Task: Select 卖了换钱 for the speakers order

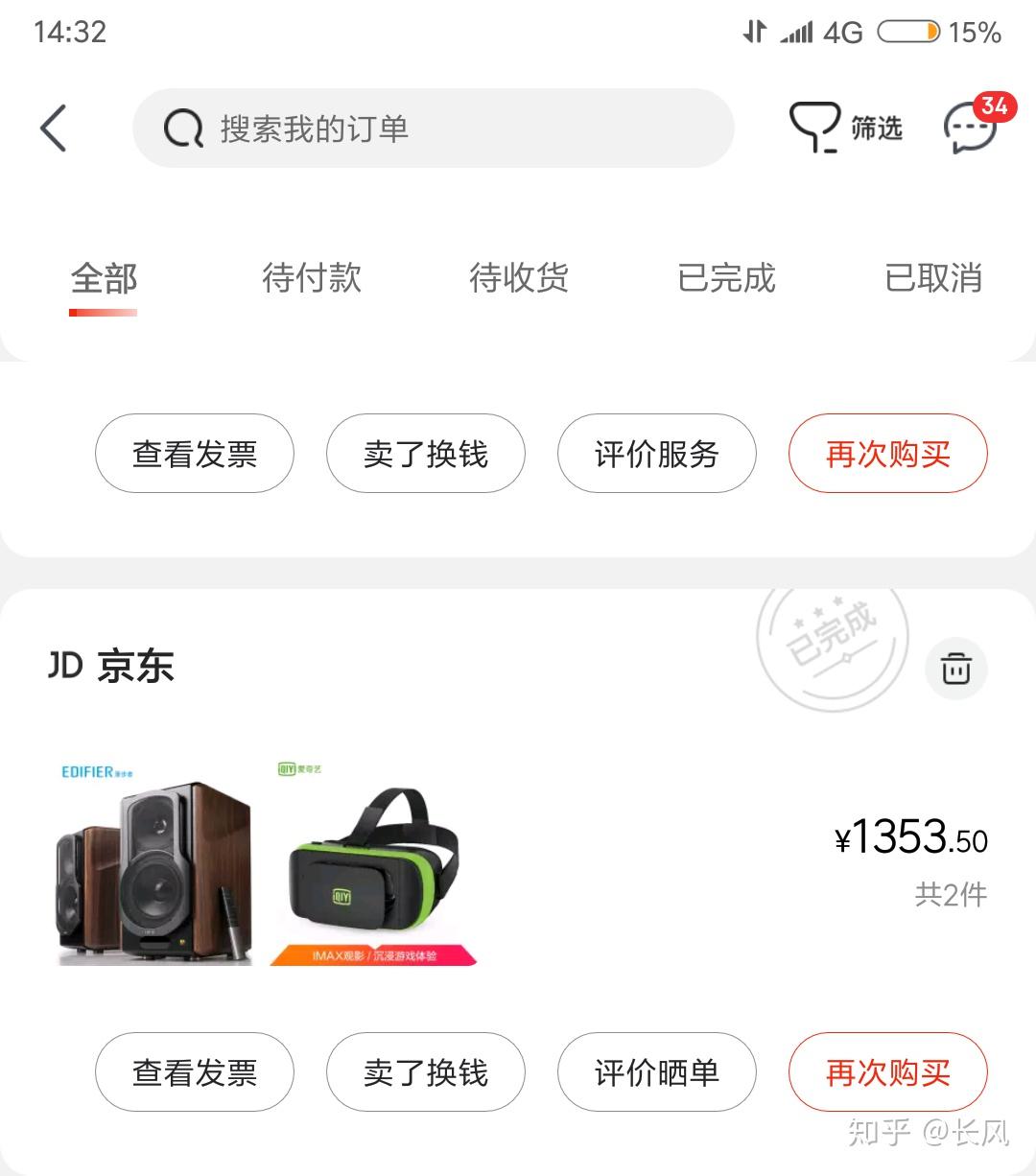Action: coord(425,1072)
